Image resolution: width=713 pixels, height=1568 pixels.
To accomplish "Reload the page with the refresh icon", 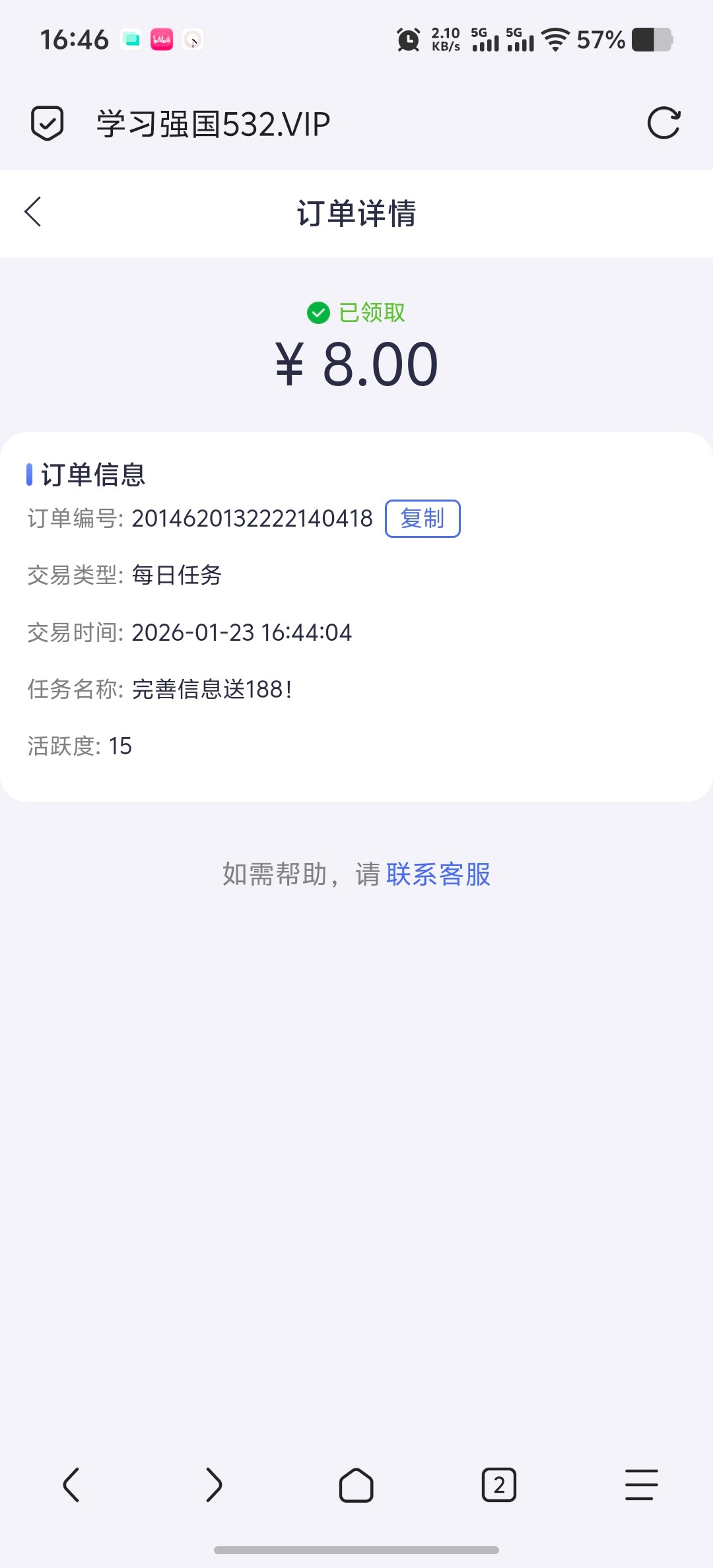I will click(663, 123).
